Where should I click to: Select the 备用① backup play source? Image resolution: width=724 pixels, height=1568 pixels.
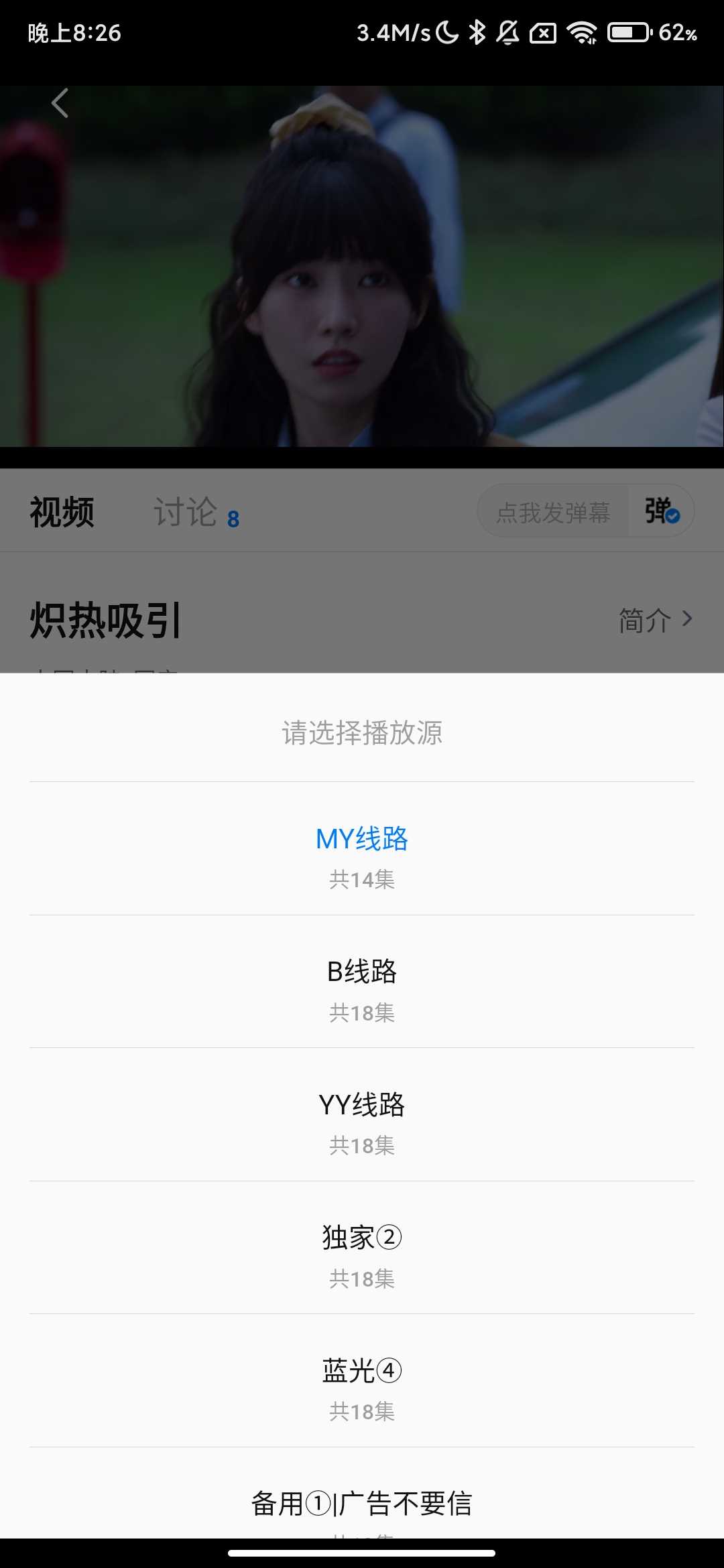tap(362, 1503)
